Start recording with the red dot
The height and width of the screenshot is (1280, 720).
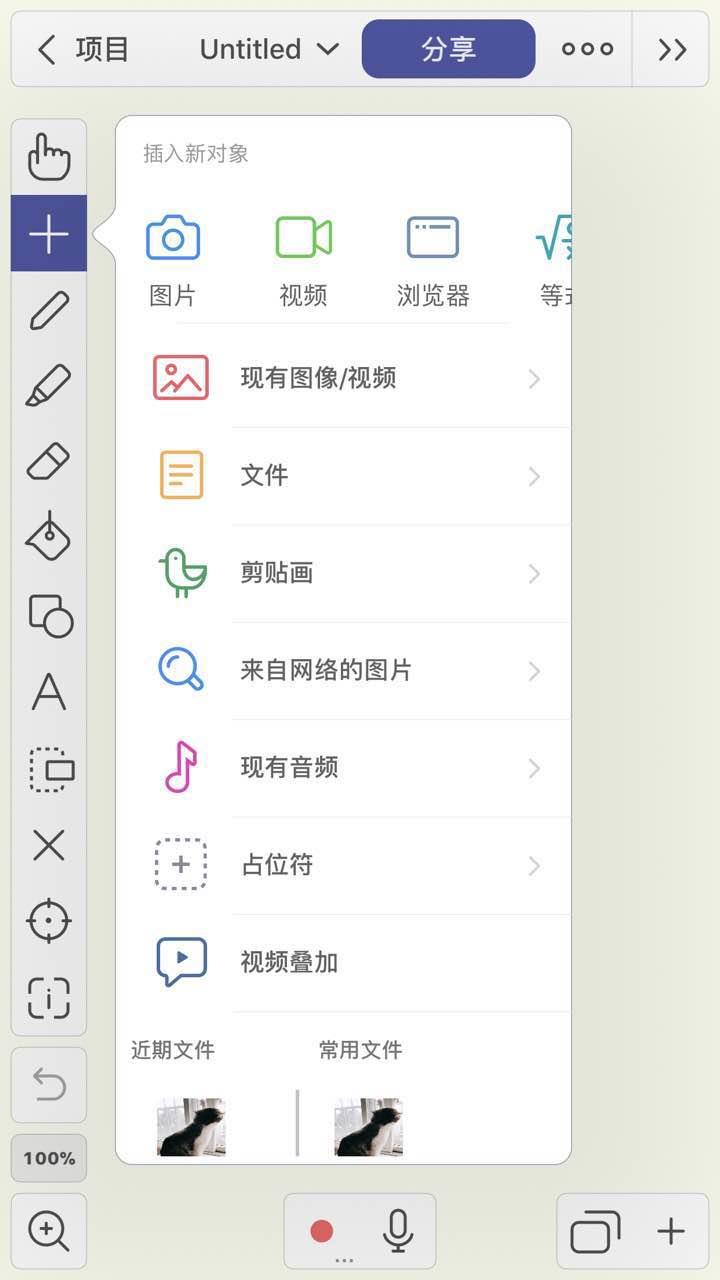321,1231
